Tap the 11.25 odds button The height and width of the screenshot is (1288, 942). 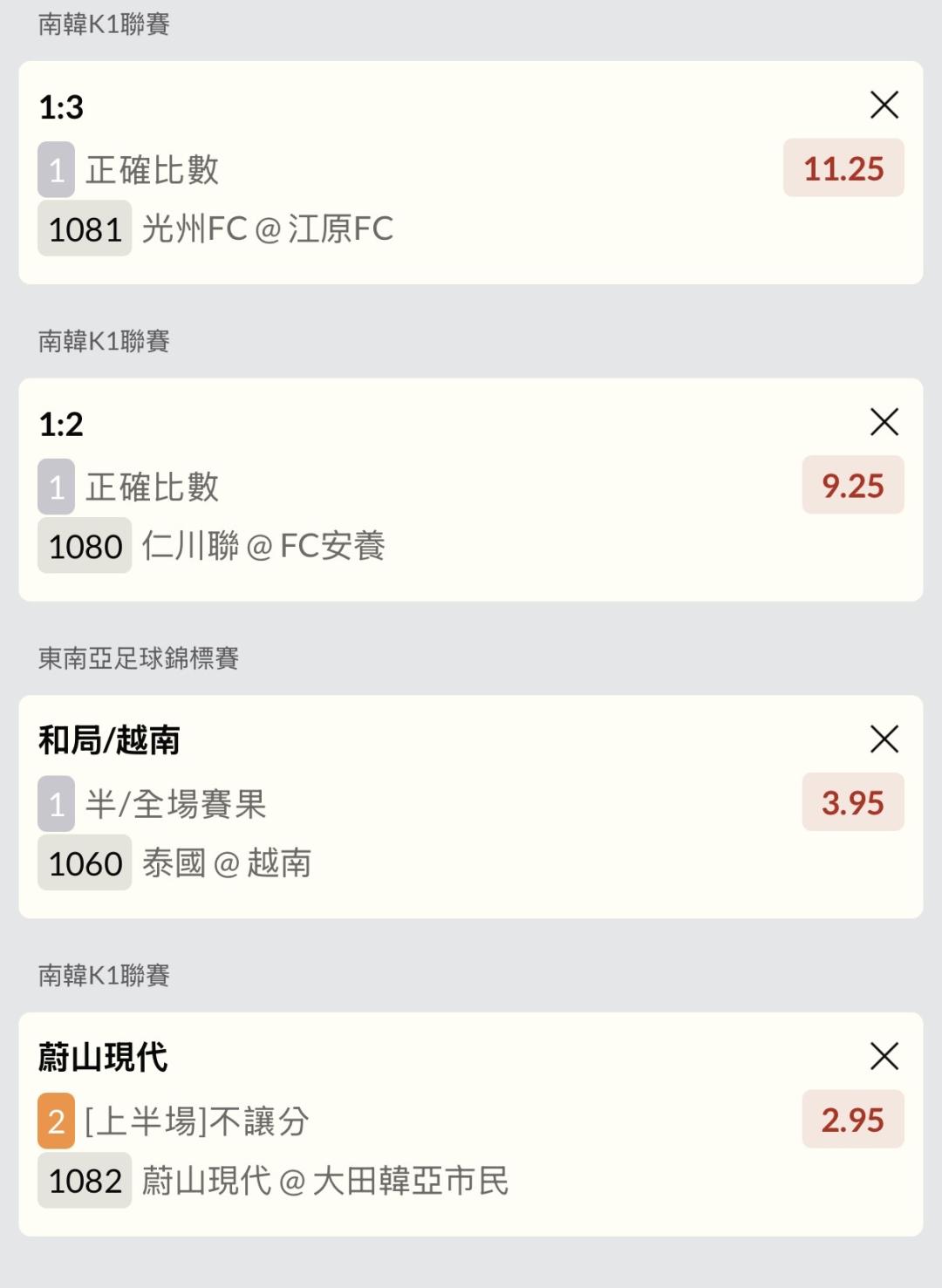click(x=843, y=168)
